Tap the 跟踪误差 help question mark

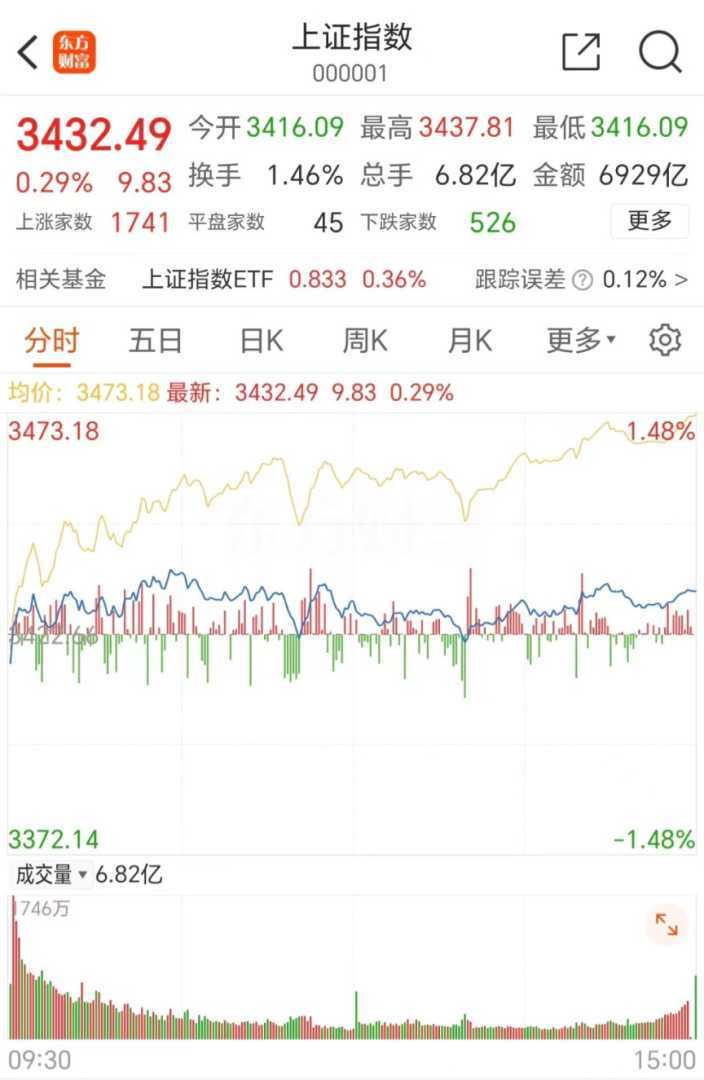pos(584,280)
